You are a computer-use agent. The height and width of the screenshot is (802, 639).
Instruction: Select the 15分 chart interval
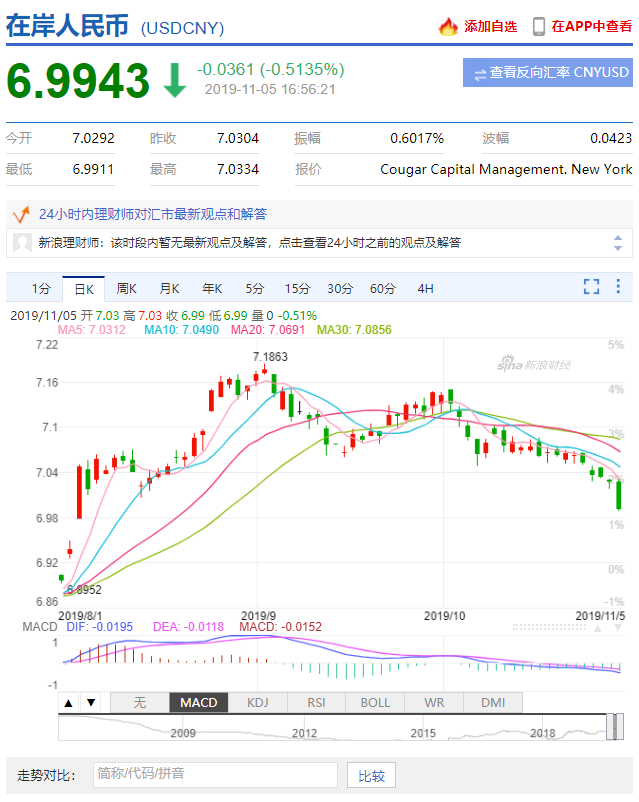297,289
